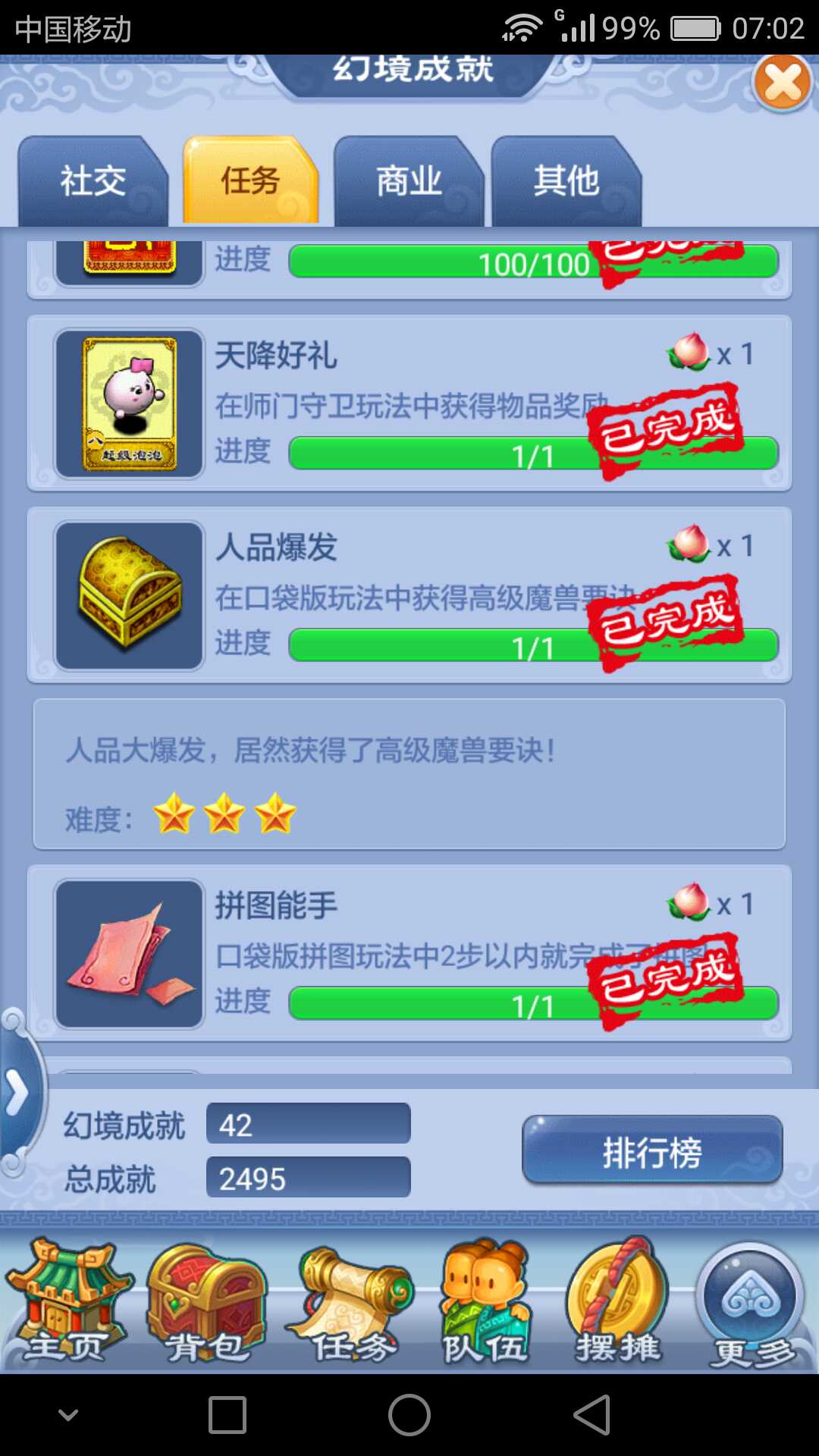This screenshot has height=1456, width=819.
Task: Go to the system home screen
Action: [x=409, y=1415]
